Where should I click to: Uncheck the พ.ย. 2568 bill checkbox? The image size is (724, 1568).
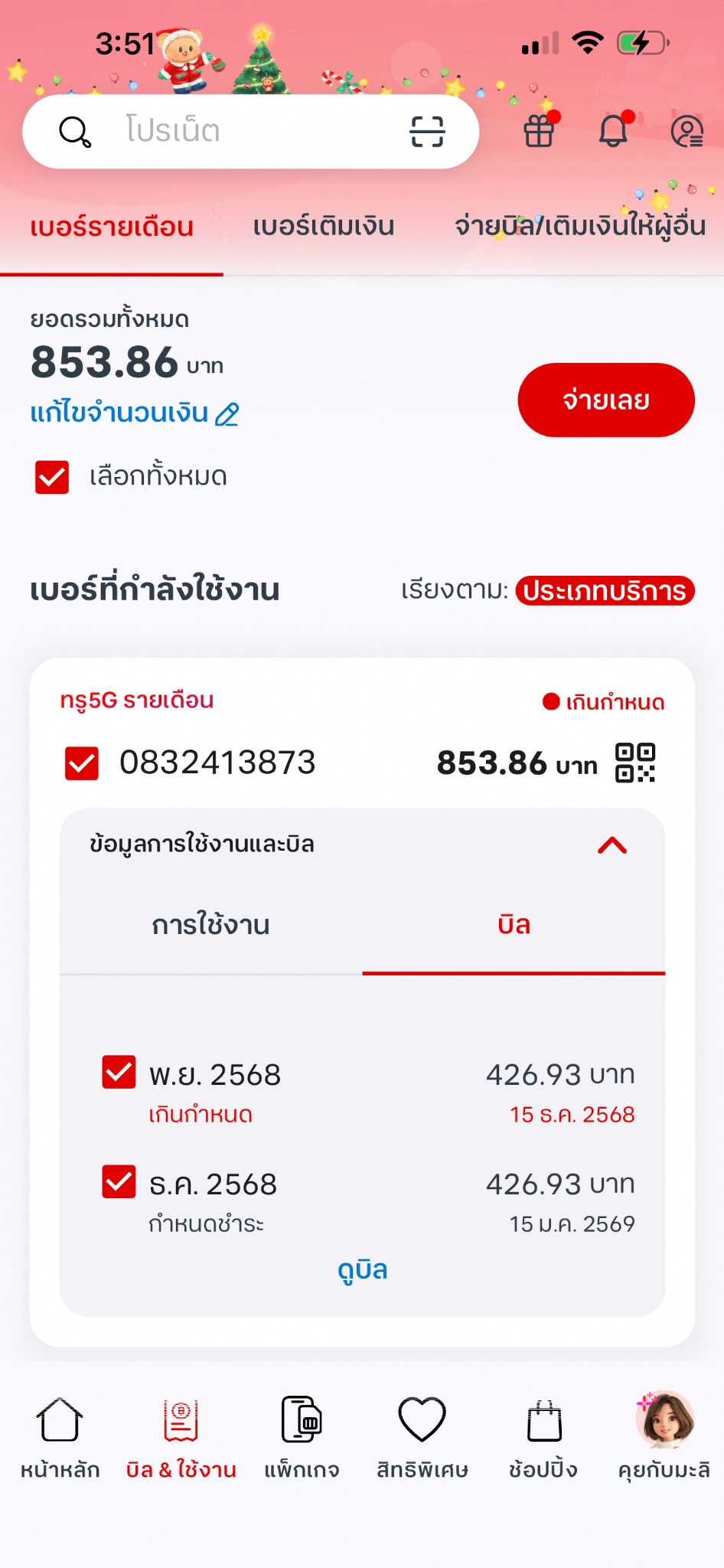click(119, 1072)
